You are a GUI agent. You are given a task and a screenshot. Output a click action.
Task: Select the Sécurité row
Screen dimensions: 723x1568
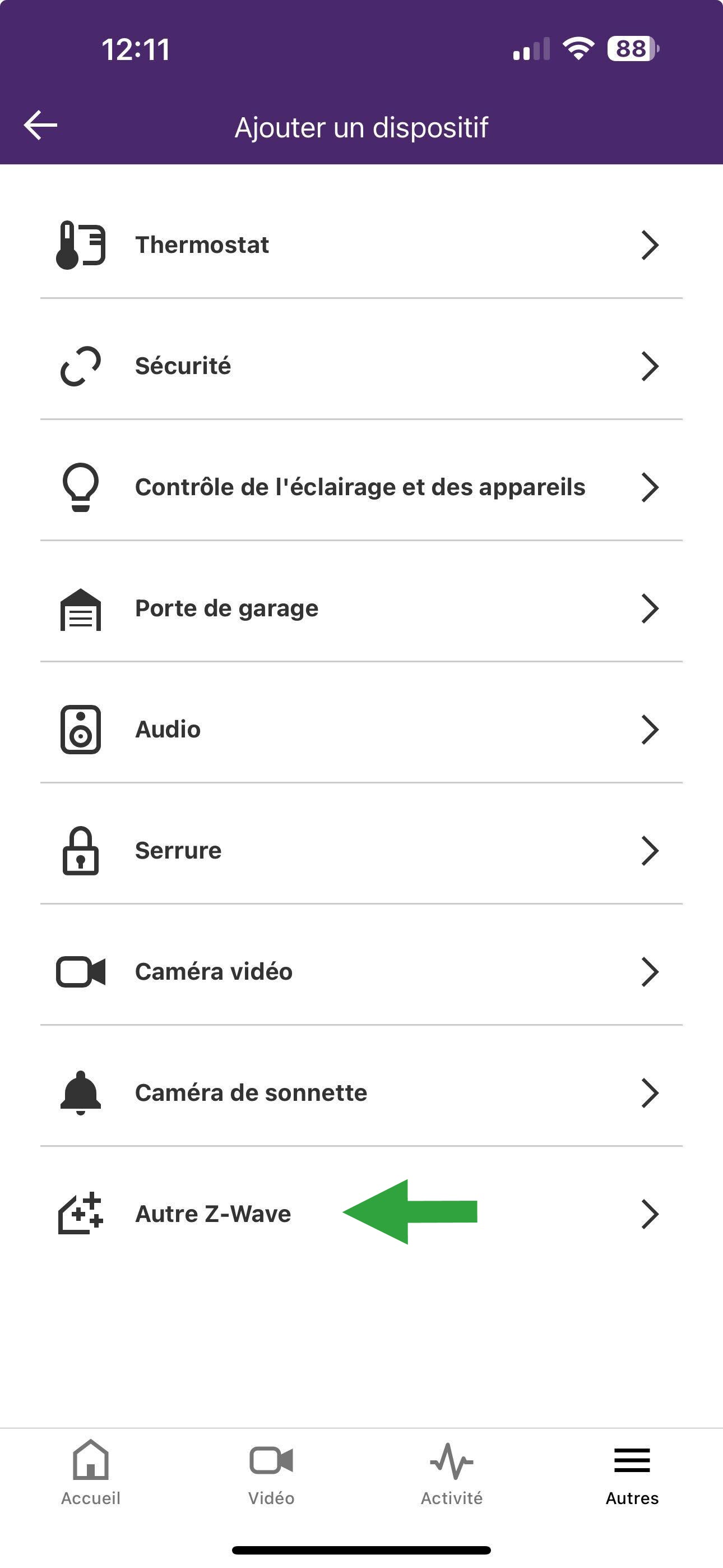360,366
